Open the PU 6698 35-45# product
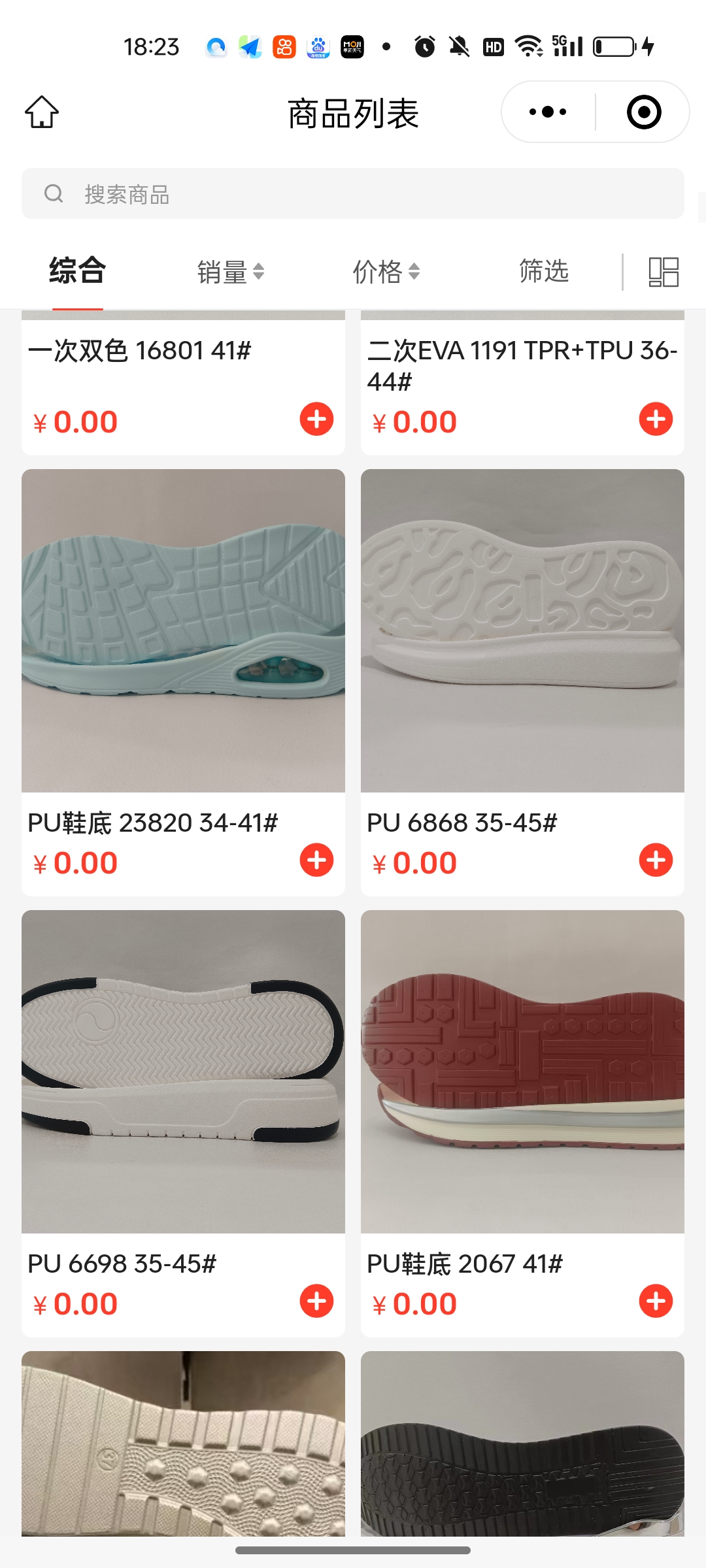Image resolution: width=706 pixels, height=1568 pixels. click(183, 1071)
